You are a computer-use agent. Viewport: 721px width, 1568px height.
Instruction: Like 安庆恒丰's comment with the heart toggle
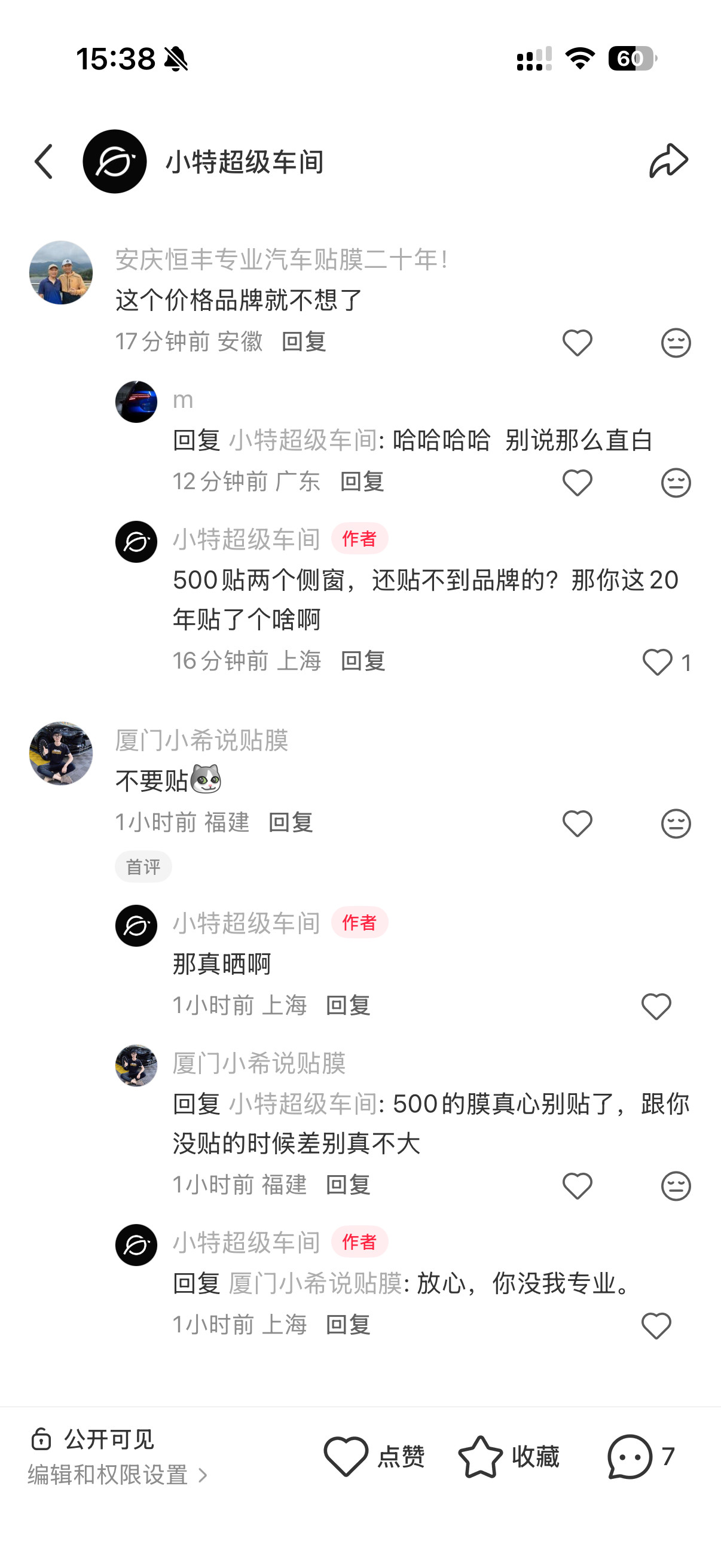click(576, 343)
